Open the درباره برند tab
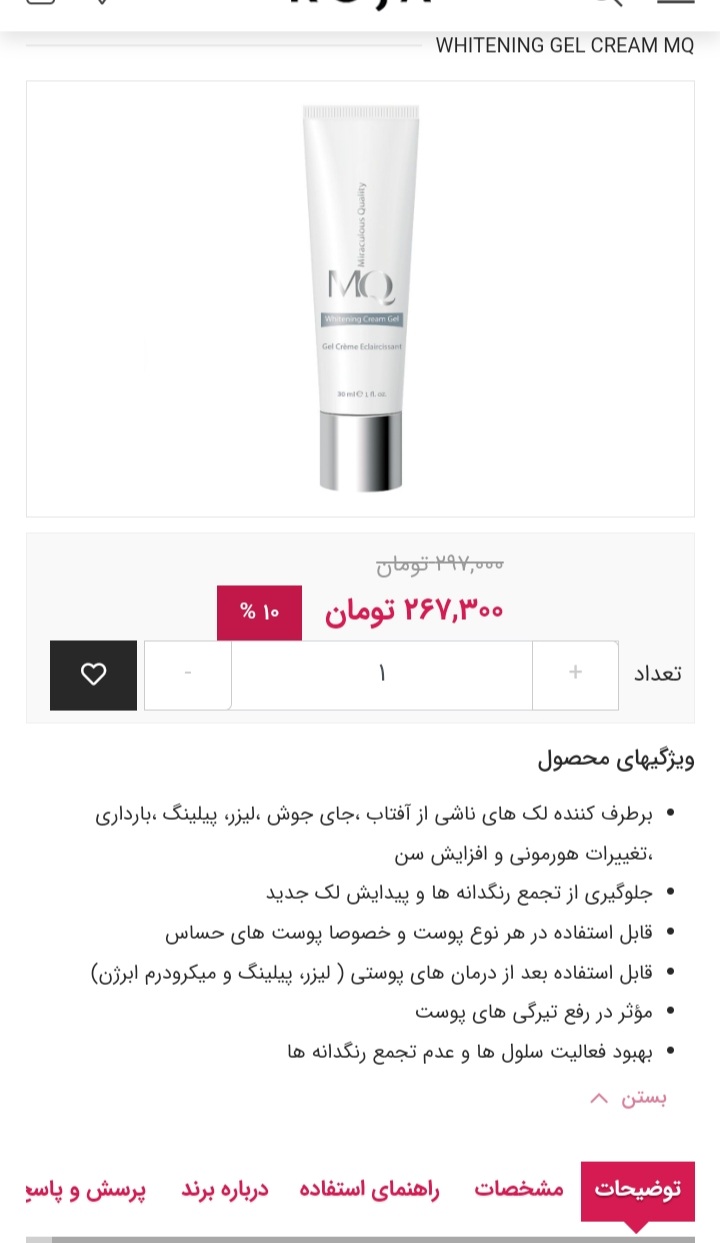 pos(226,1190)
